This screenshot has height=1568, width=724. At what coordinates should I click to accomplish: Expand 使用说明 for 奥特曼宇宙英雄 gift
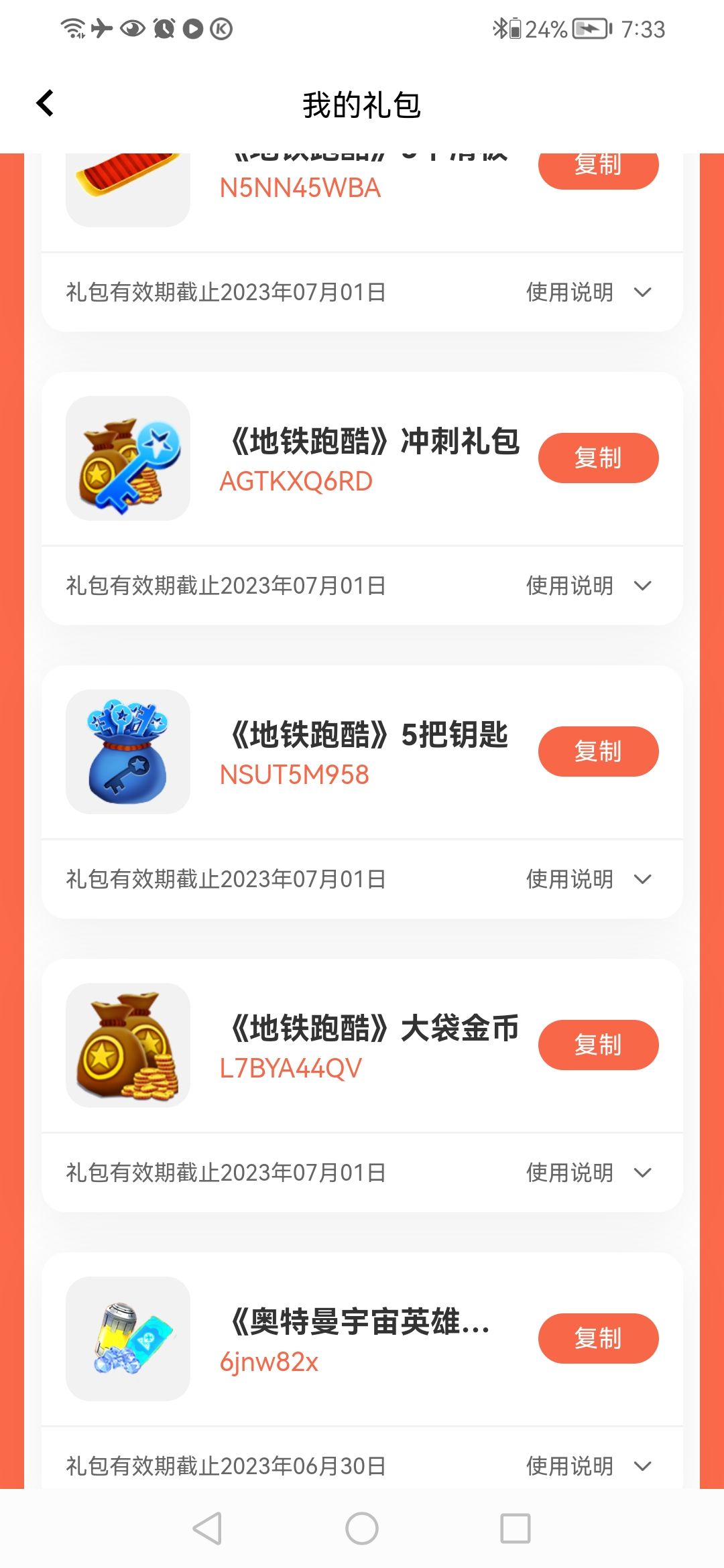pos(589,1467)
